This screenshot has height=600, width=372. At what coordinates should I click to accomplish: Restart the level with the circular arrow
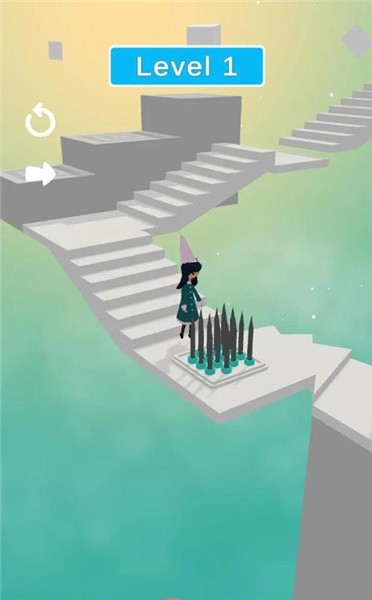tap(41, 120)
